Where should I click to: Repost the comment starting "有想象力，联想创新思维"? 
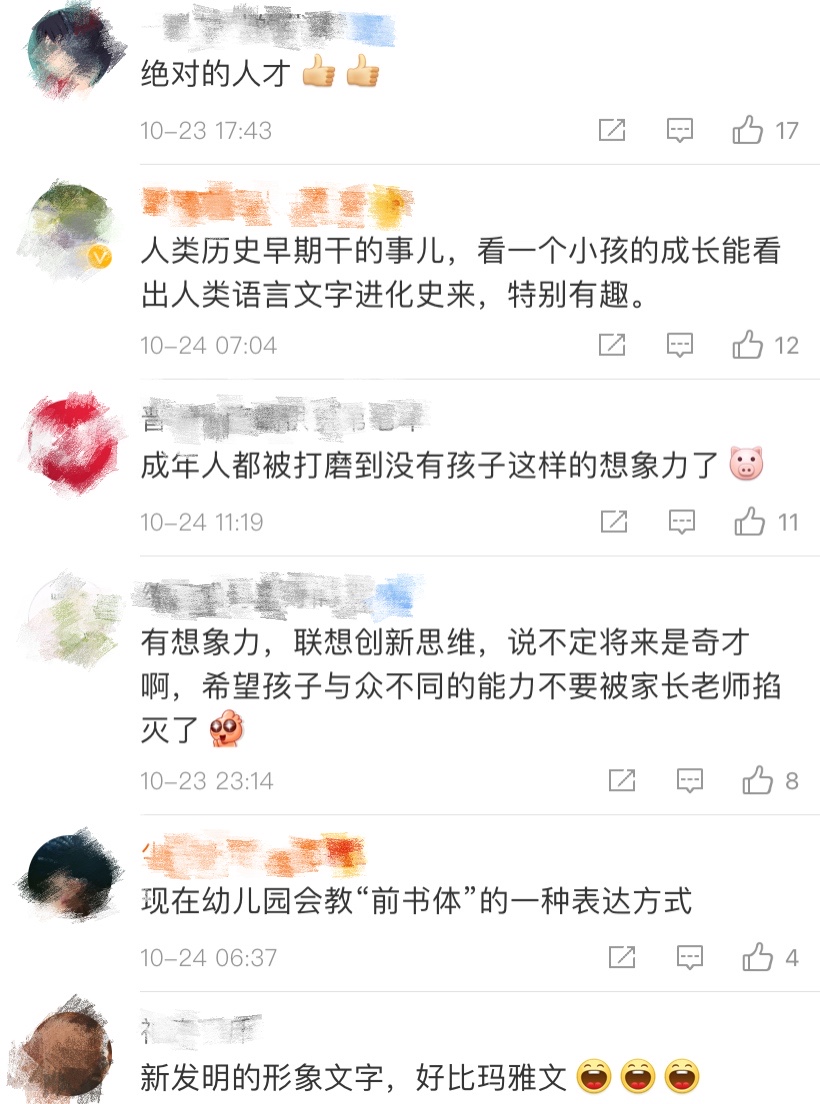coord(622,780)
